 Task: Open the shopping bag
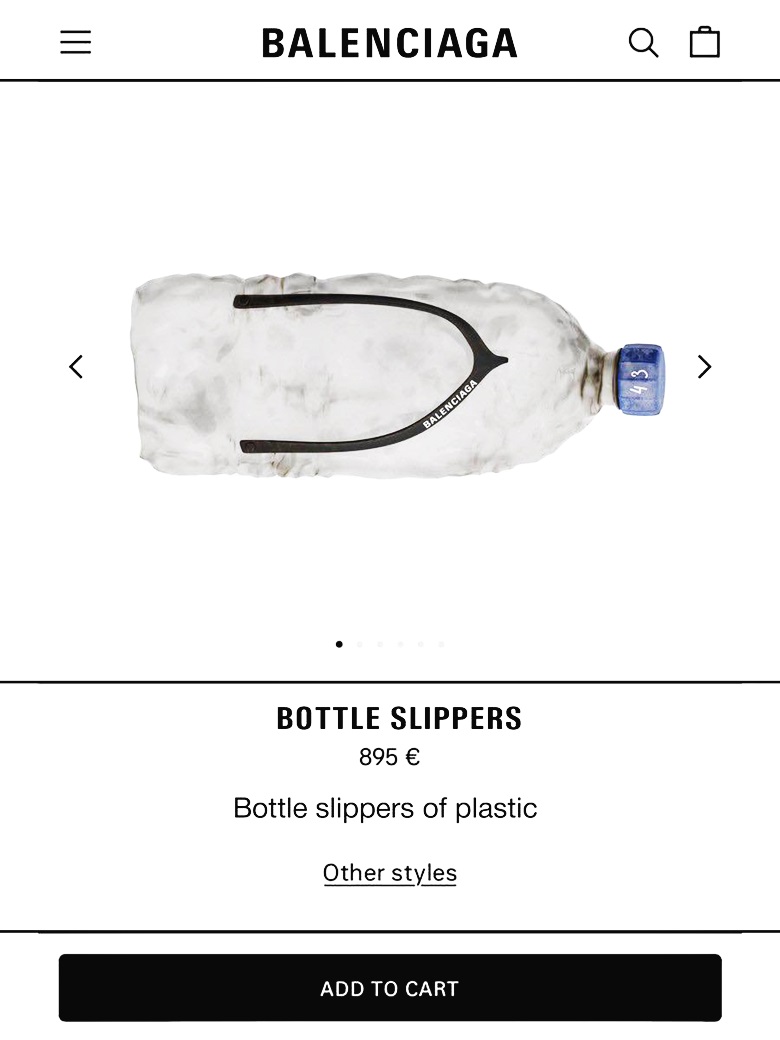(705, 42)
